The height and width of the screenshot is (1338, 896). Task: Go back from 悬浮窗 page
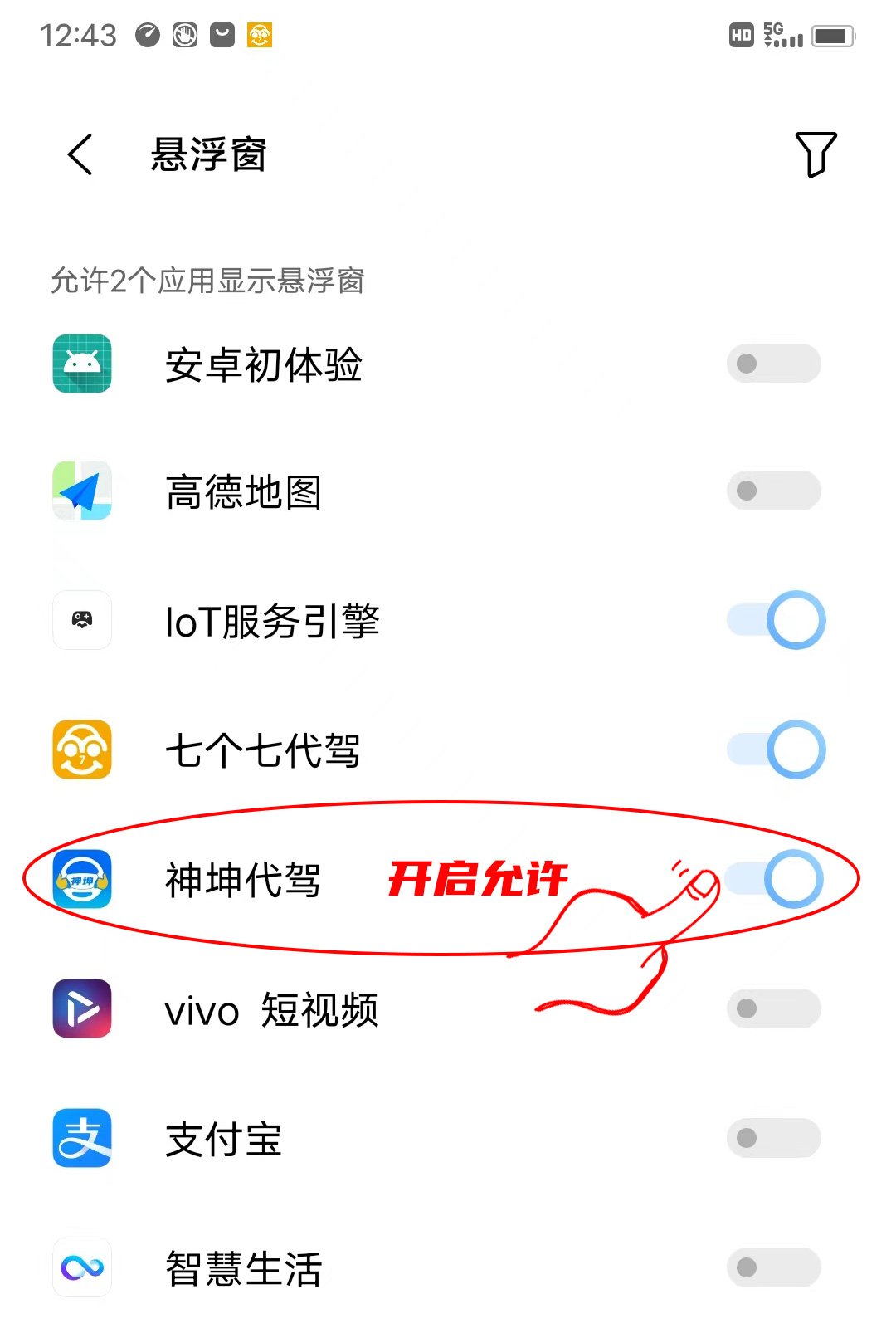click(x=80, y=155)
